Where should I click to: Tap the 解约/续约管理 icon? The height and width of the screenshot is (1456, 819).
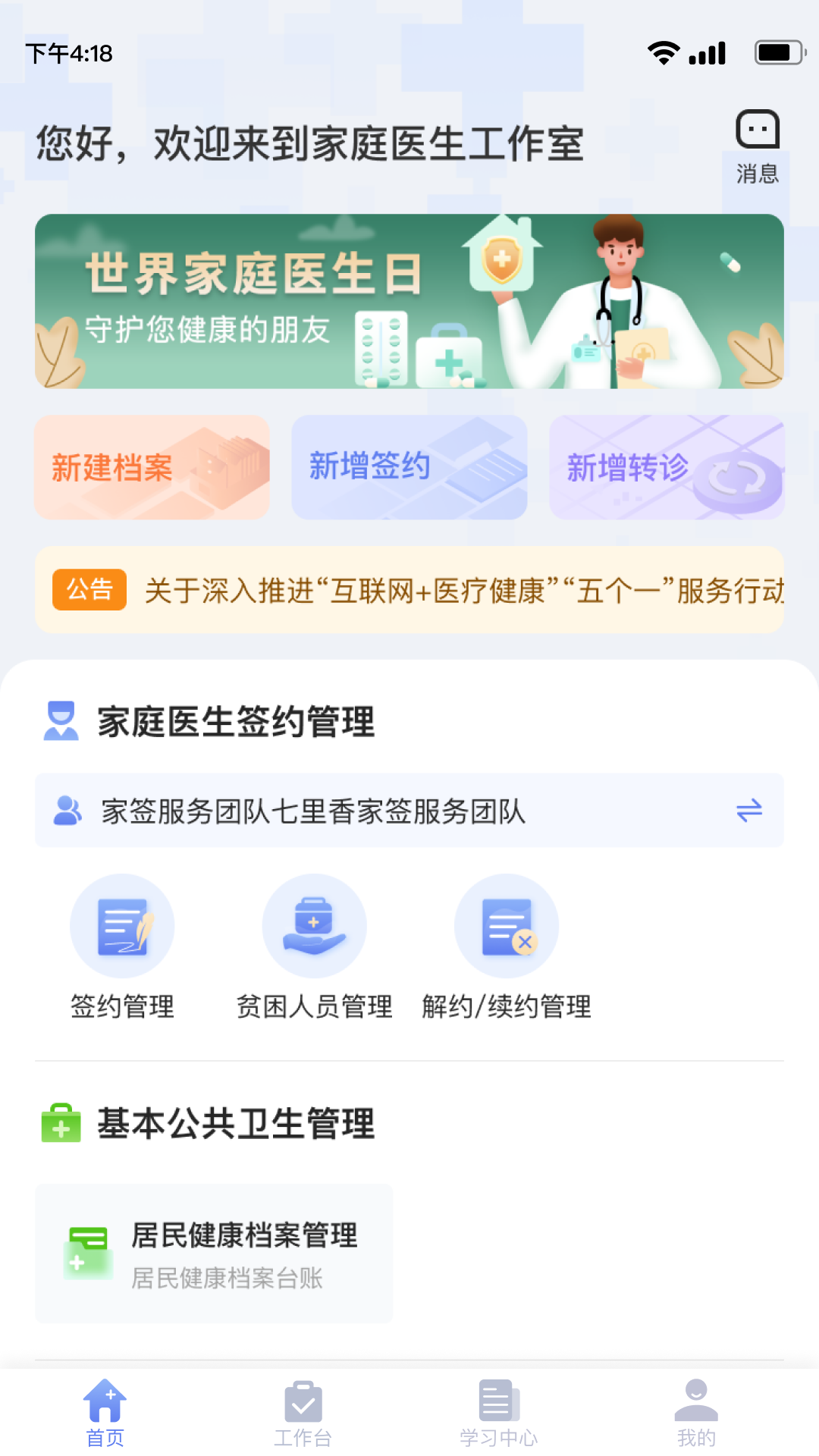coord(506,924)
